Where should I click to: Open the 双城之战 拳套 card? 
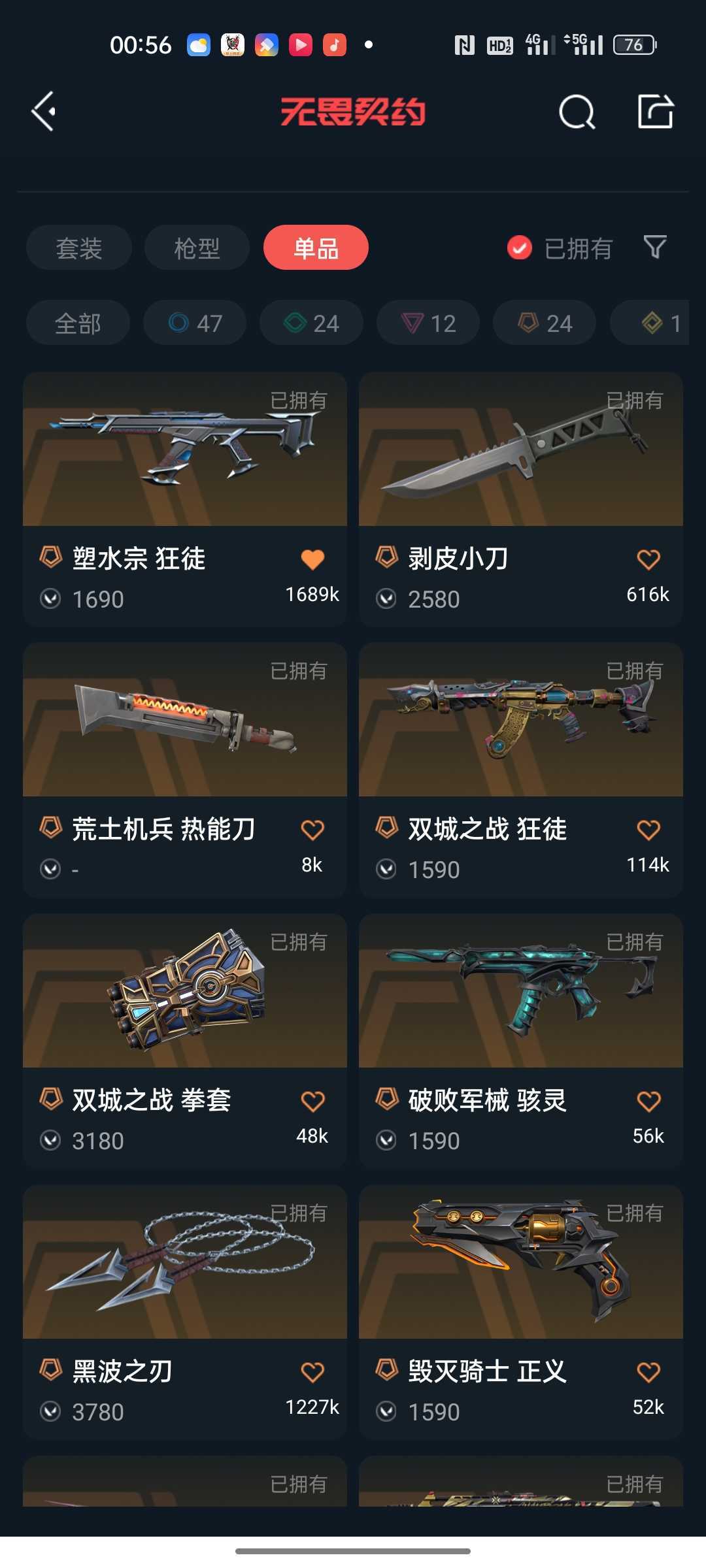(185, 1041)
